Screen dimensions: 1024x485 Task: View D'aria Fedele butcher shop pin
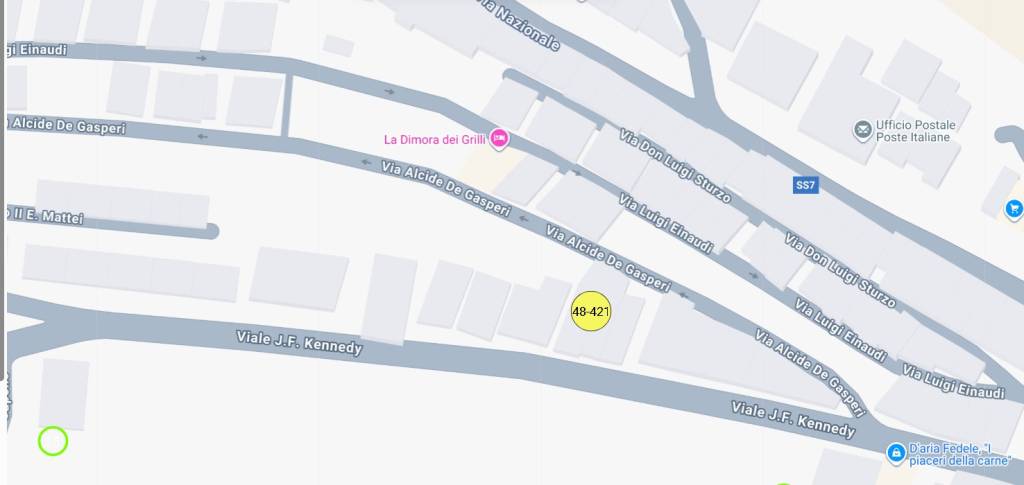pyautogui.click(x=896, y=453)
